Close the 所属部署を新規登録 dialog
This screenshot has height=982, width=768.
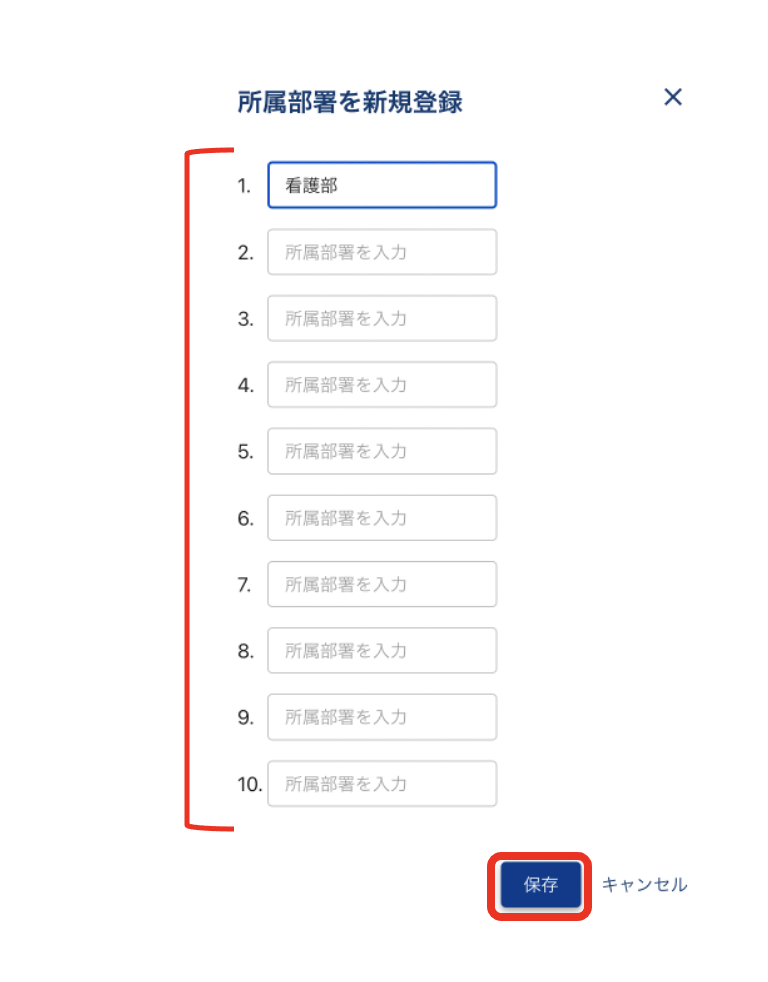pyautogui.click(x=673, y=97)
